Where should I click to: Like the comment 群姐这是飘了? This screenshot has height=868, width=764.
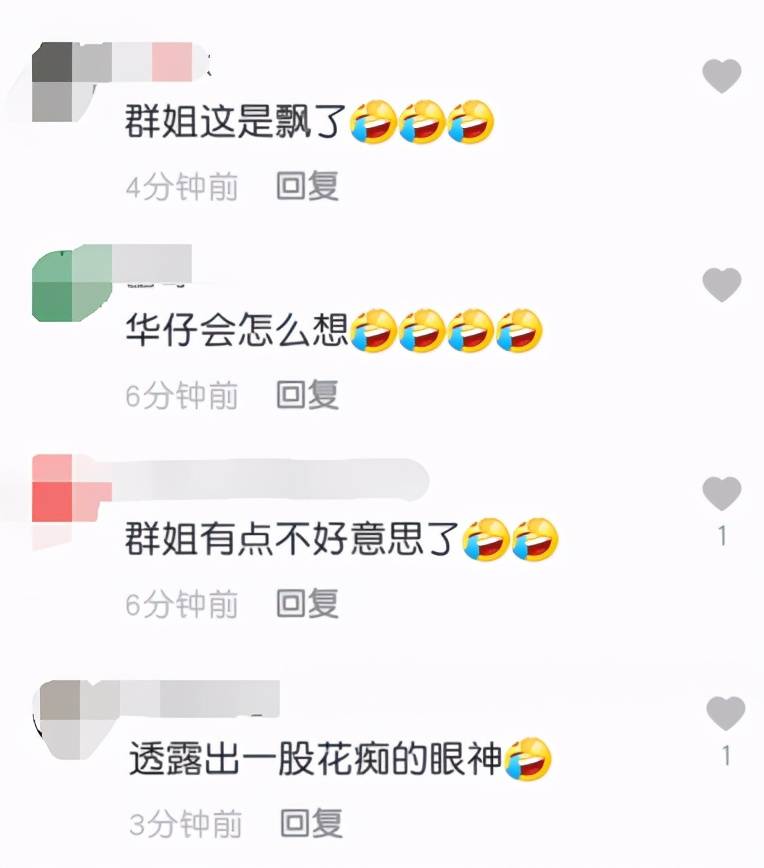click(721, 77)
